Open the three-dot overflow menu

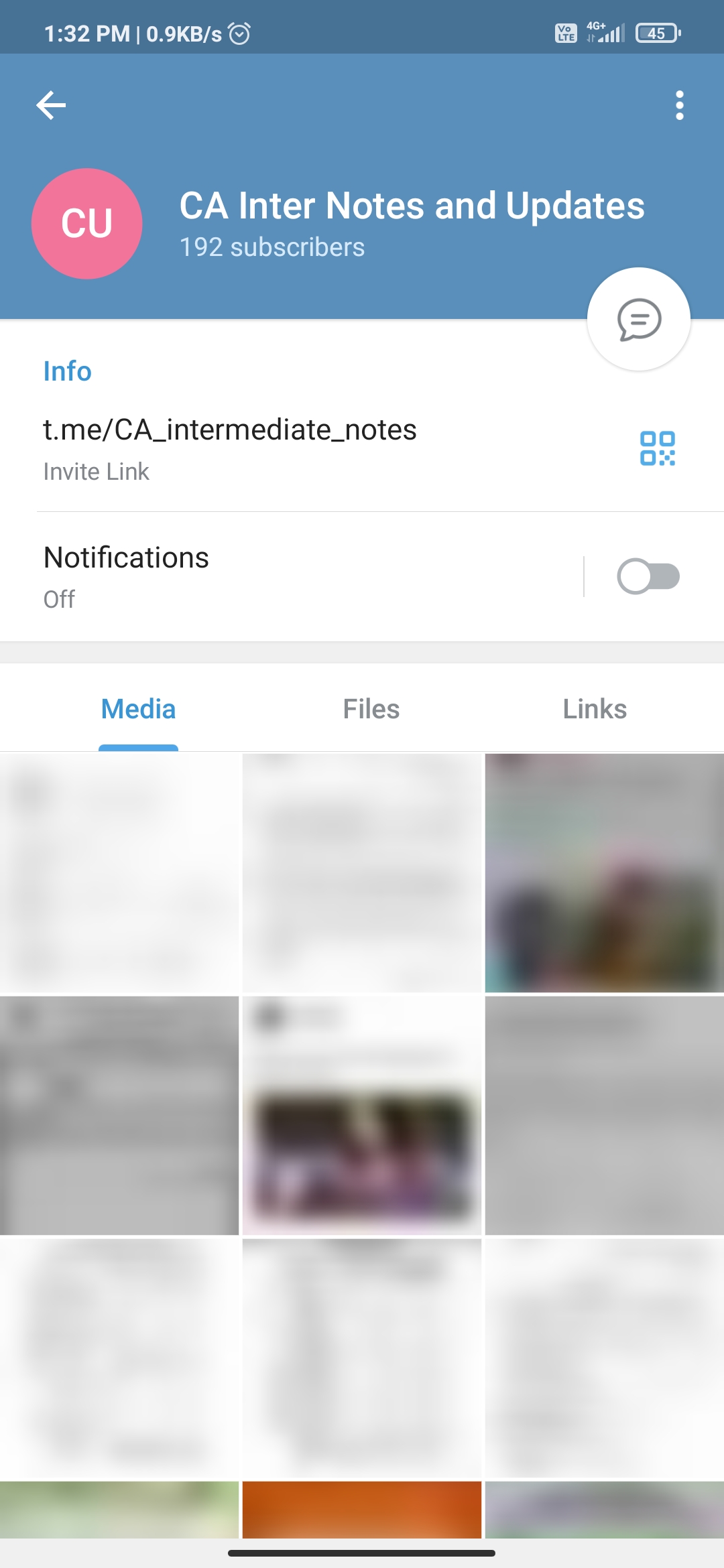coord(679,105)
